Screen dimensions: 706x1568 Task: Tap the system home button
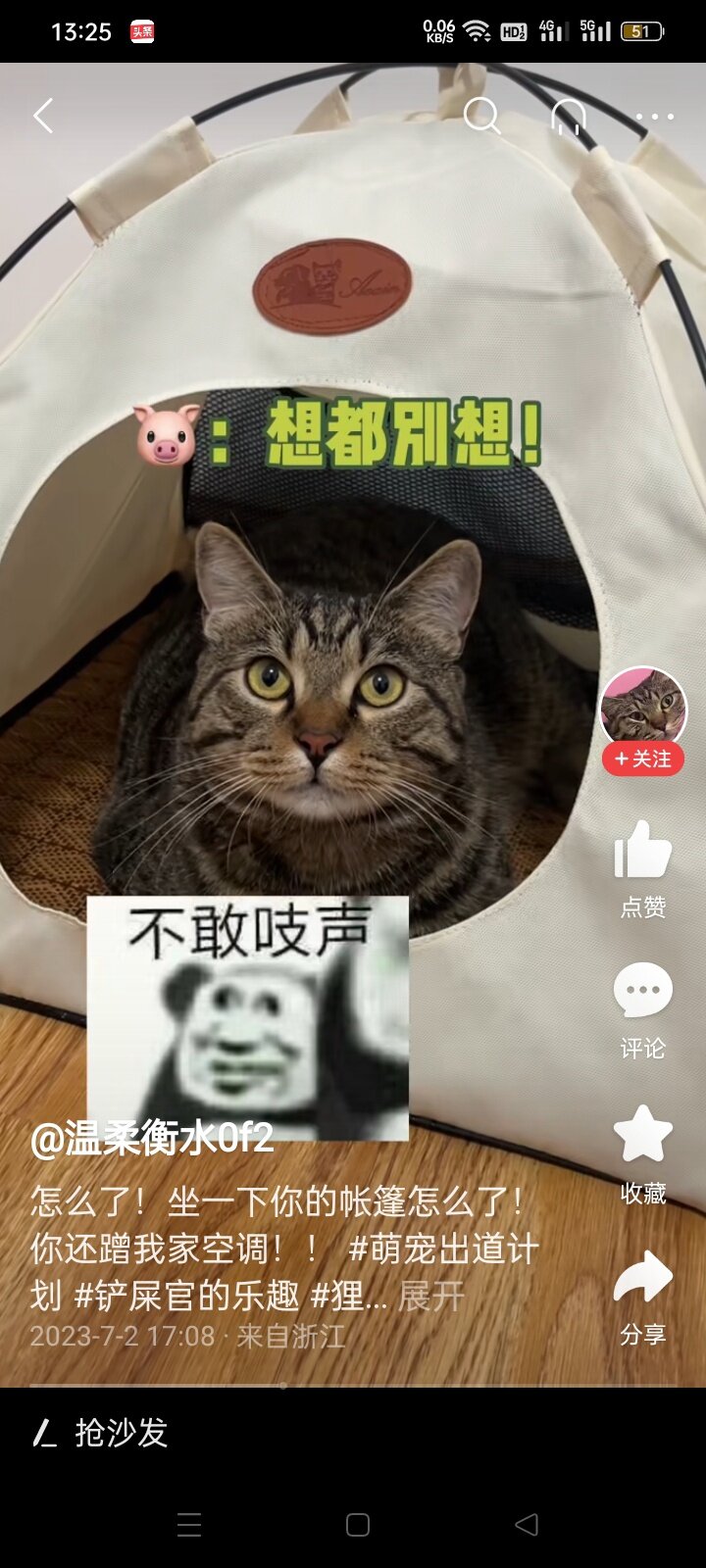click(358, 1524)
